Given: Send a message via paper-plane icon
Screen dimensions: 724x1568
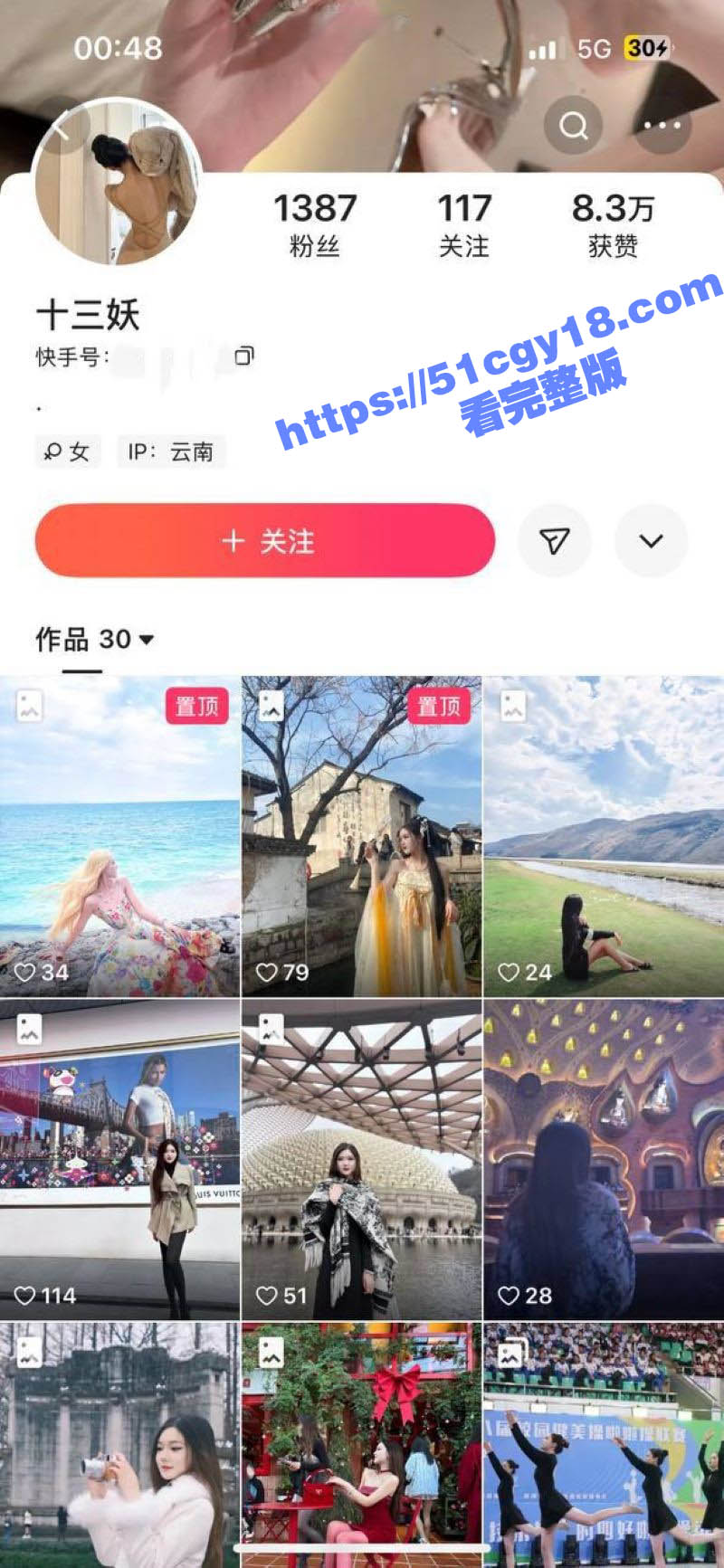Looking at the screenshot, I should (554, 541).
